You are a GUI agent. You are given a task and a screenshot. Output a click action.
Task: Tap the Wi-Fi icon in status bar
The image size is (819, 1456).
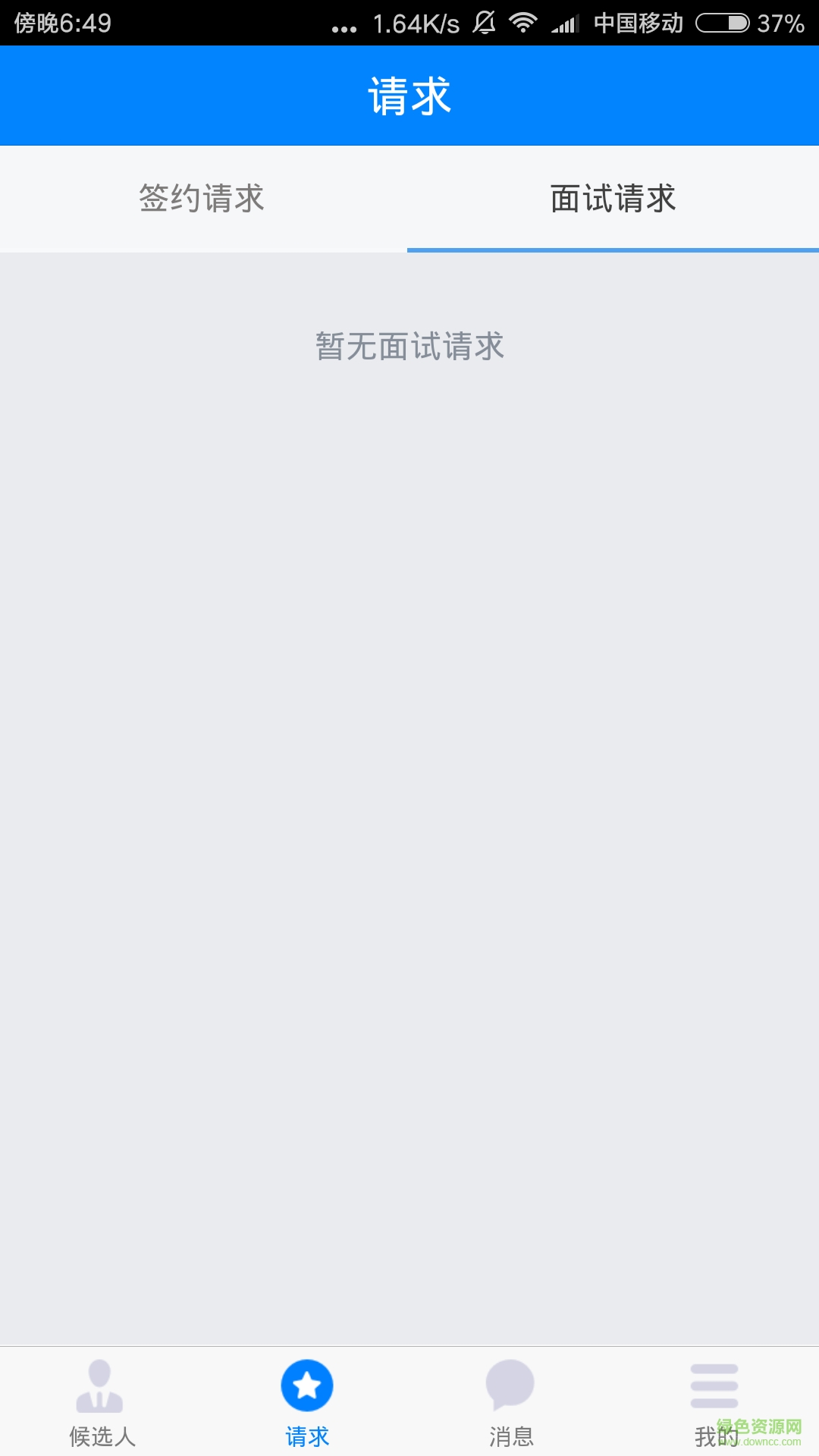point(522,22)
